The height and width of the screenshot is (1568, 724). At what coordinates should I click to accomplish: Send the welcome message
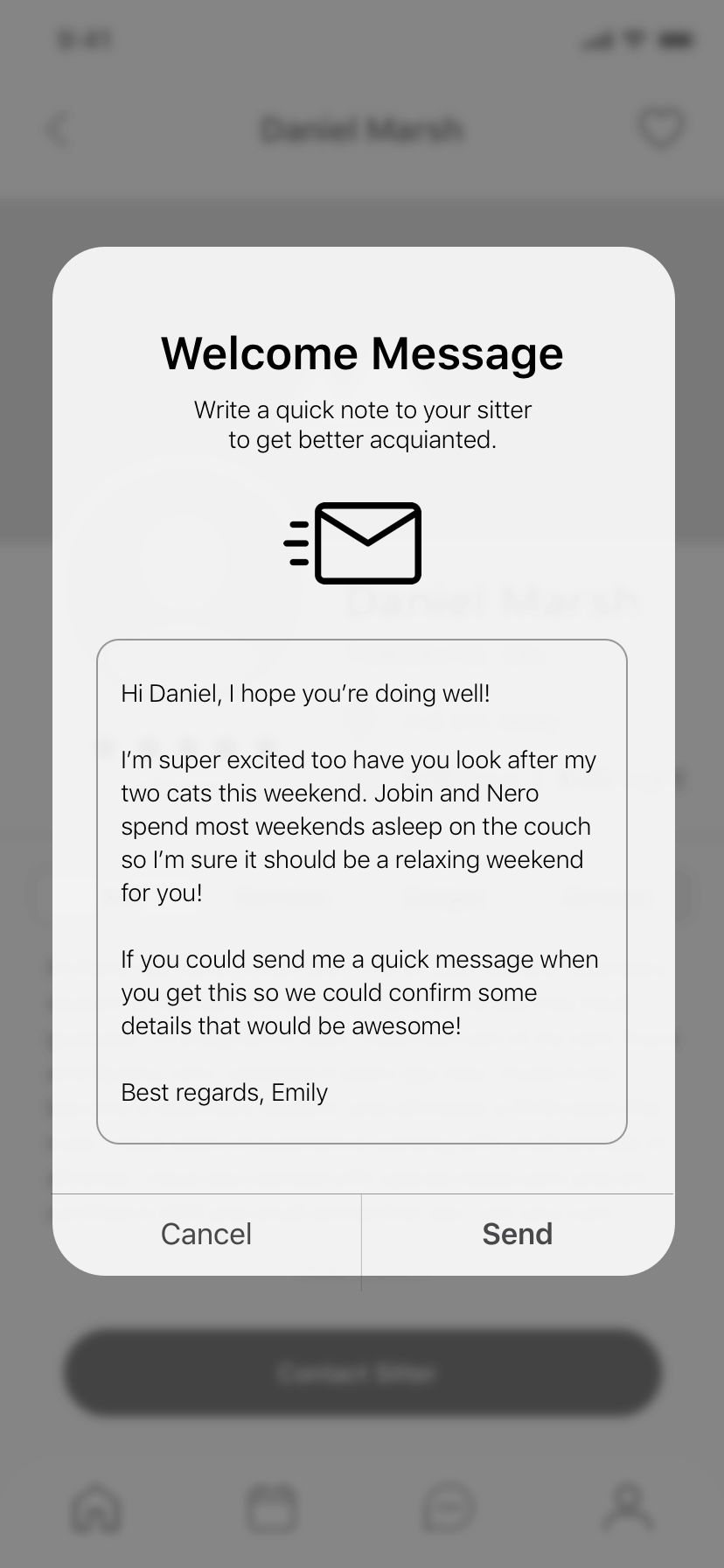pyautogui.click(x=517, y=1234)
